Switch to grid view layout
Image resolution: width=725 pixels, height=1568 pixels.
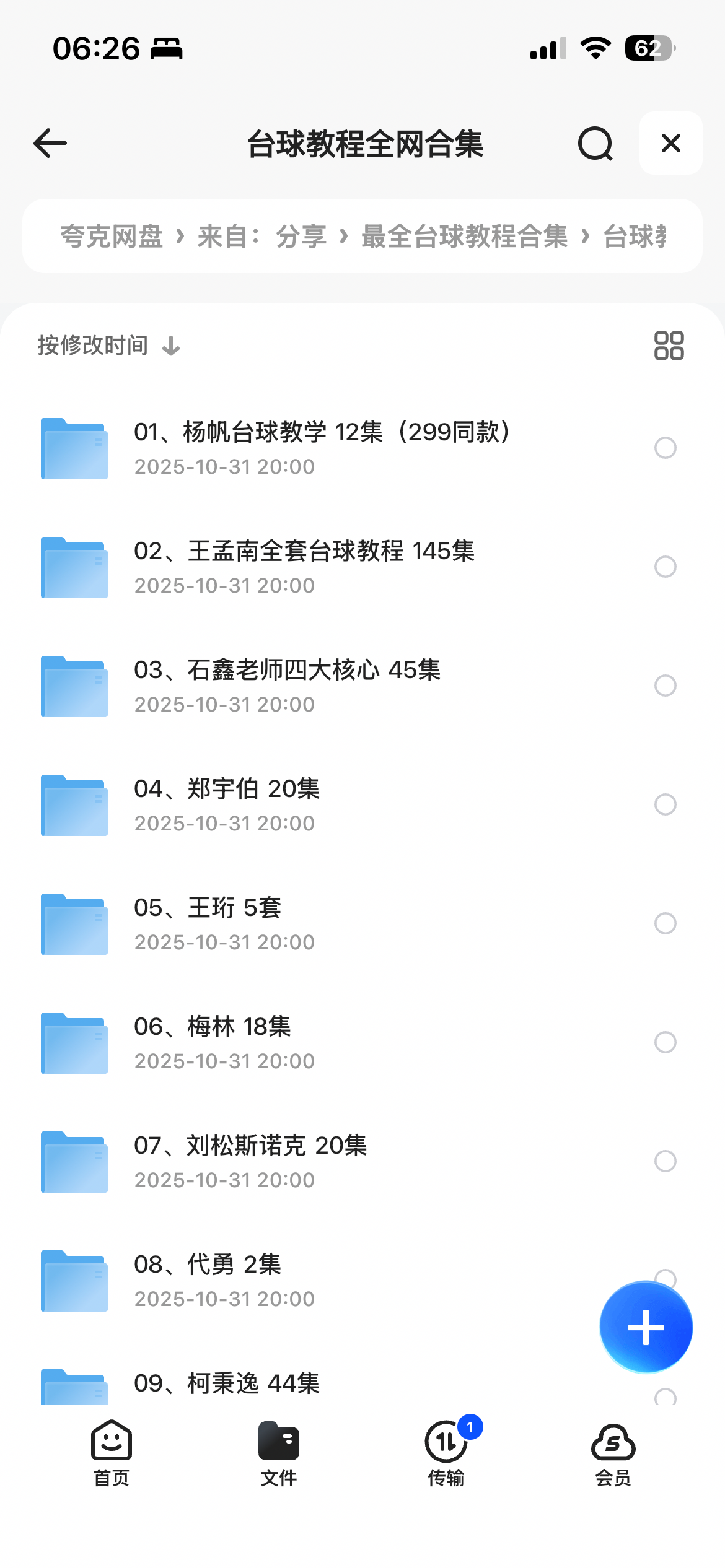tap(669, 346)
